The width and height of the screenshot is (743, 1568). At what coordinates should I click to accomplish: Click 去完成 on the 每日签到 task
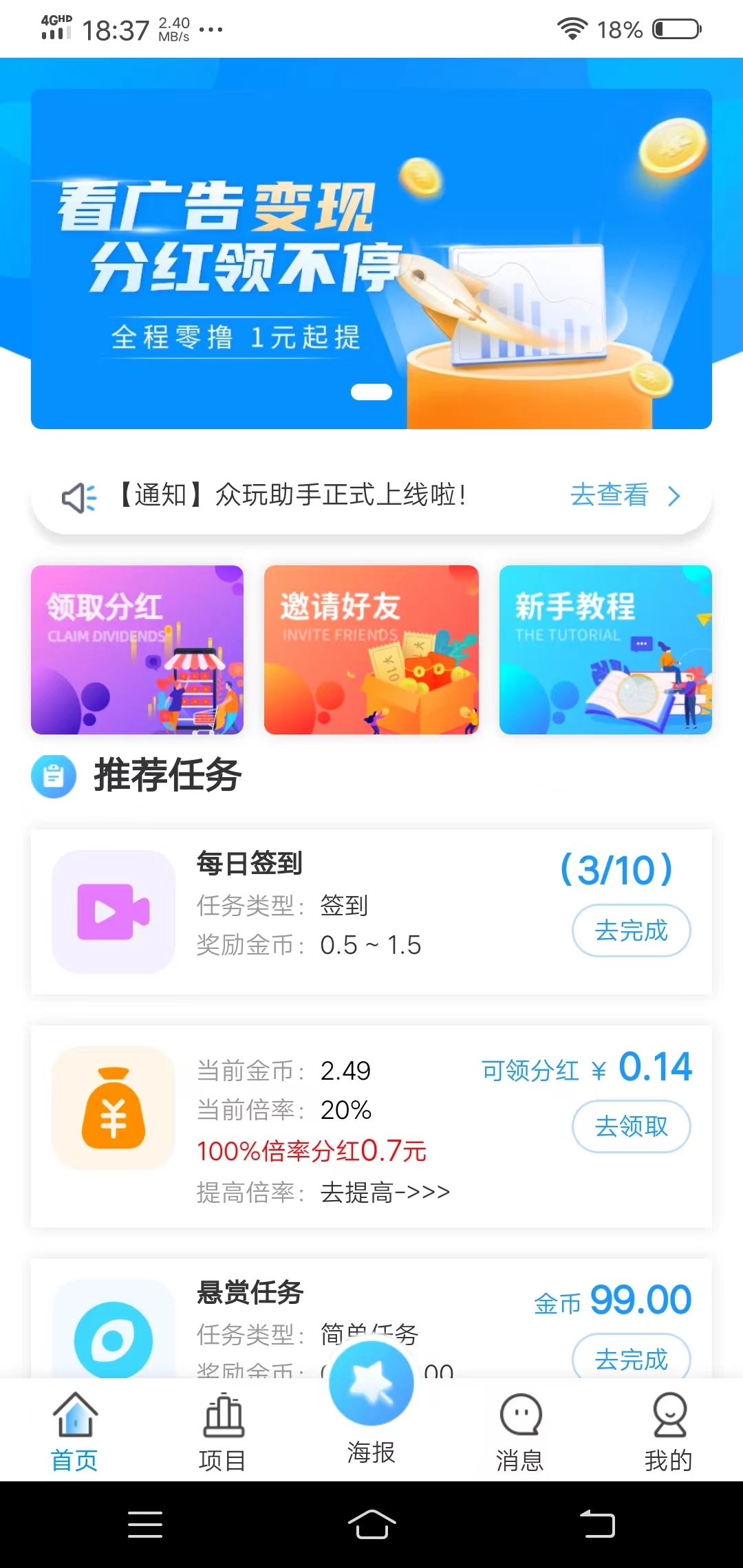631,930
